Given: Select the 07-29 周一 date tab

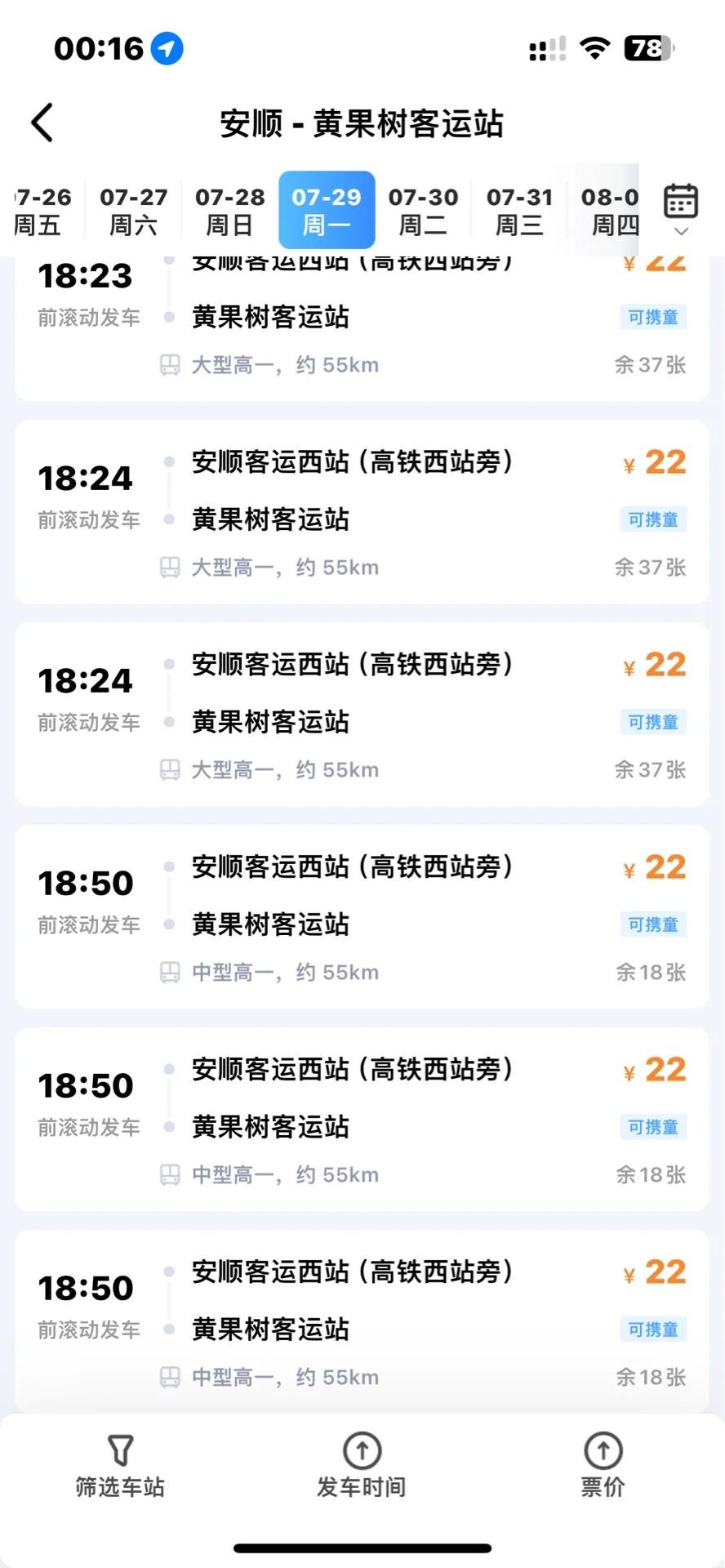Looking at the screenshot, I should [327, 211].
